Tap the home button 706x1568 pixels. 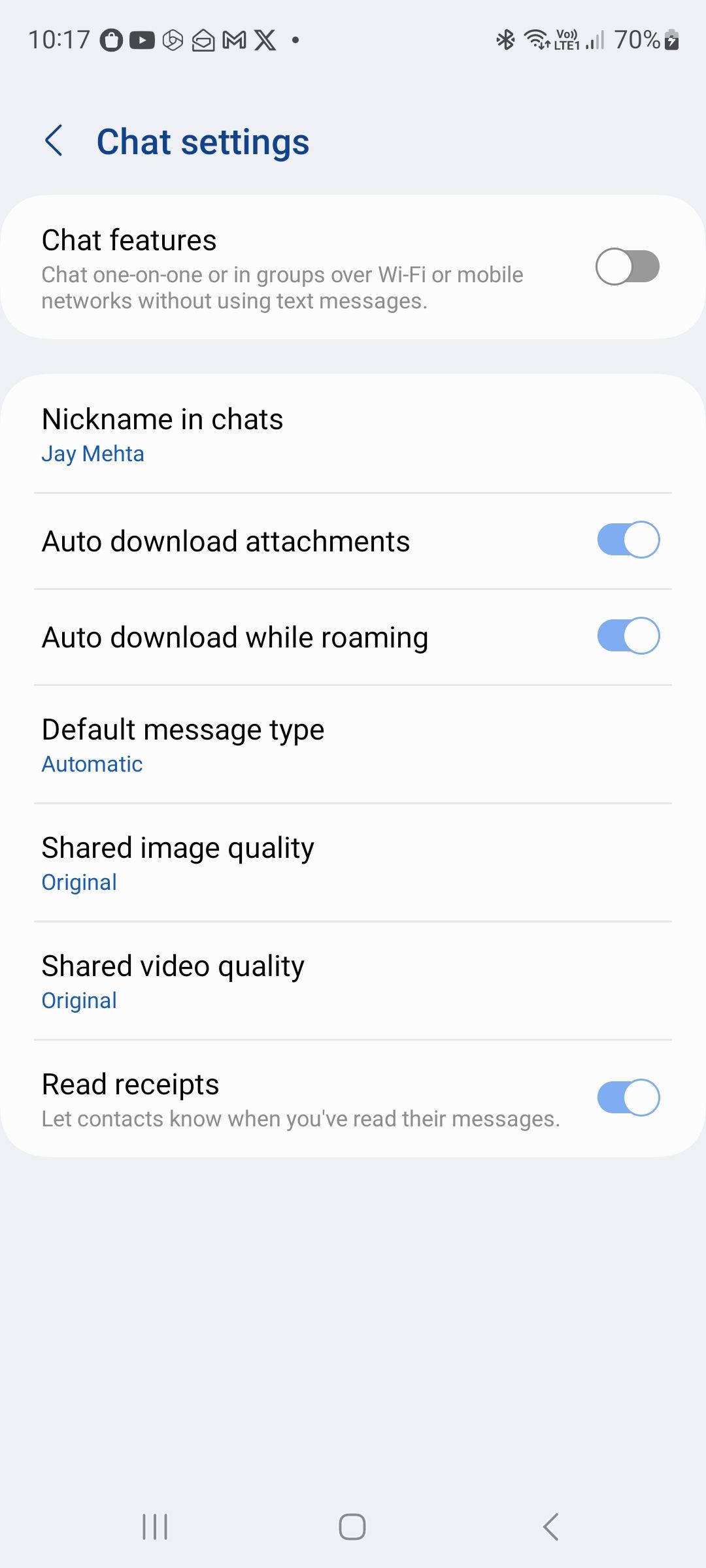tap(352, 1527)
